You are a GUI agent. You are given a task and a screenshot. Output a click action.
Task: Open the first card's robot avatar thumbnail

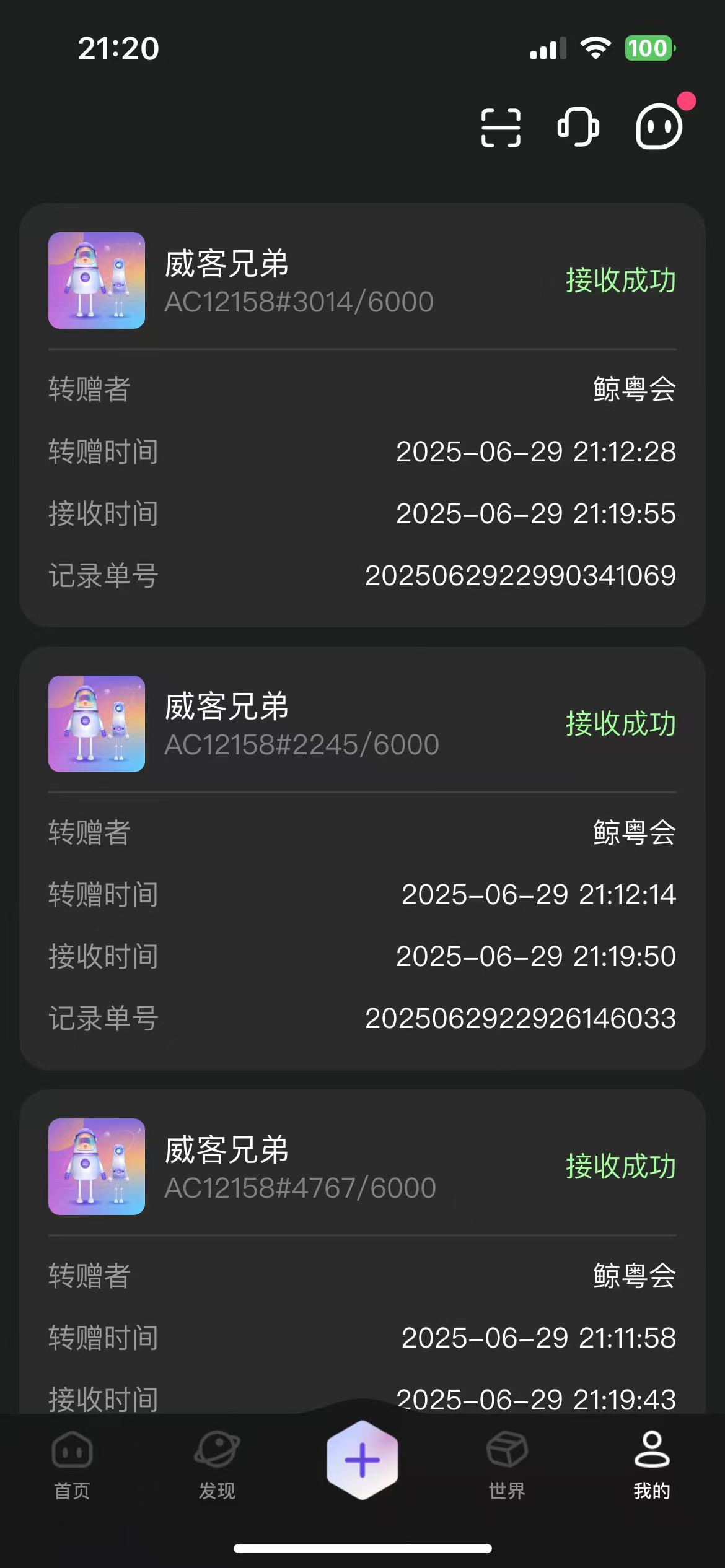point(97,280)
